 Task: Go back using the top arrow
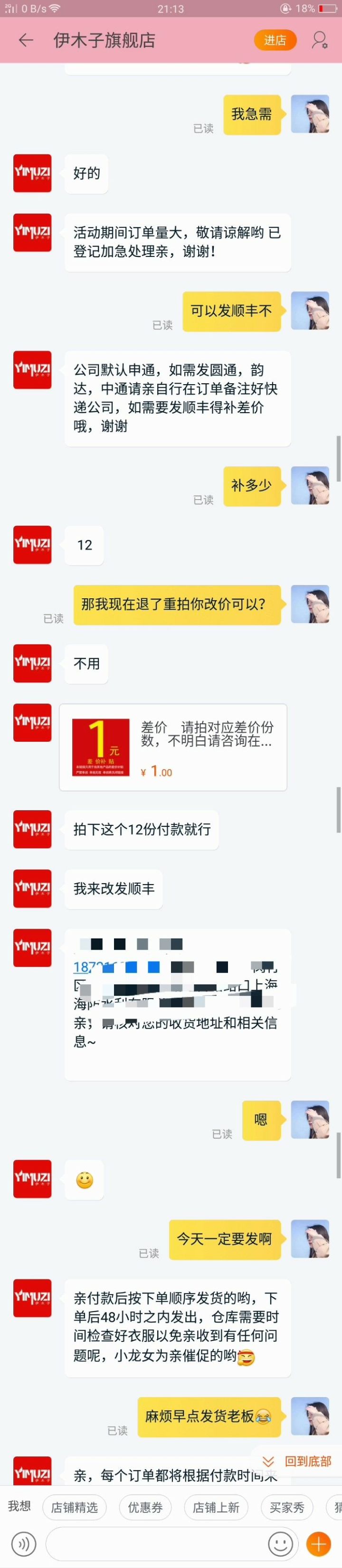(26, 40)
